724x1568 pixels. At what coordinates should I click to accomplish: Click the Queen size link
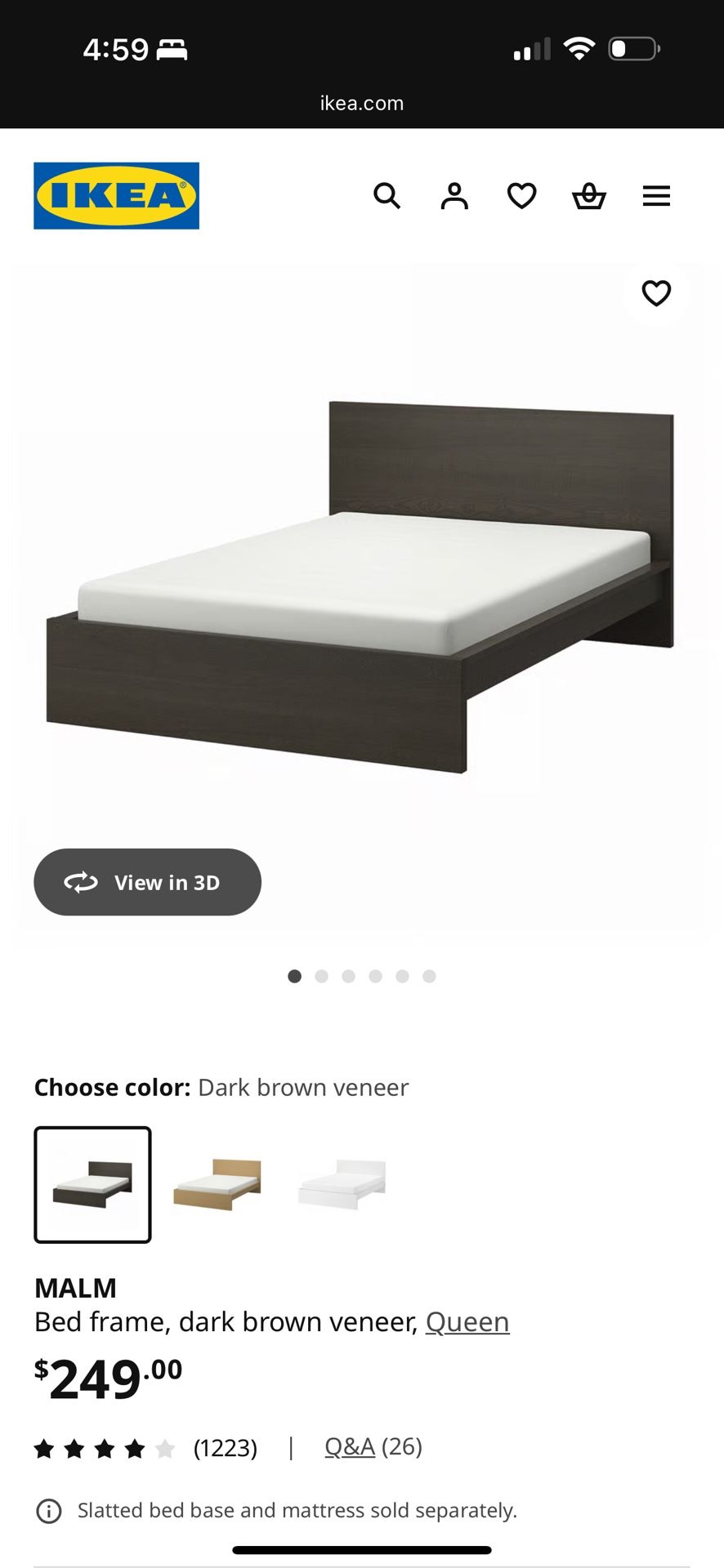[467, 1321]
